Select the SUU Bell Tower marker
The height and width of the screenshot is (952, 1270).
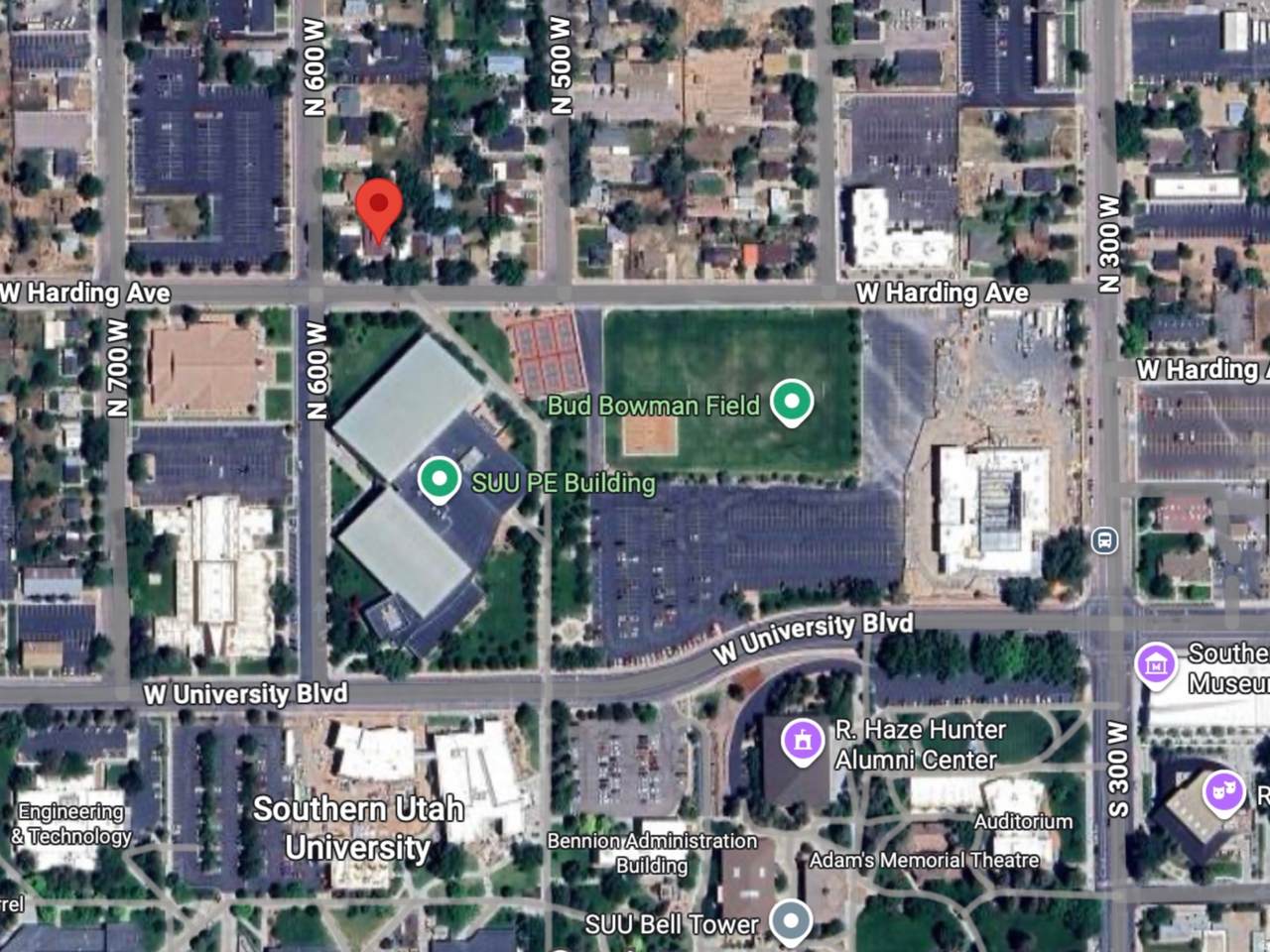point(791,920)
